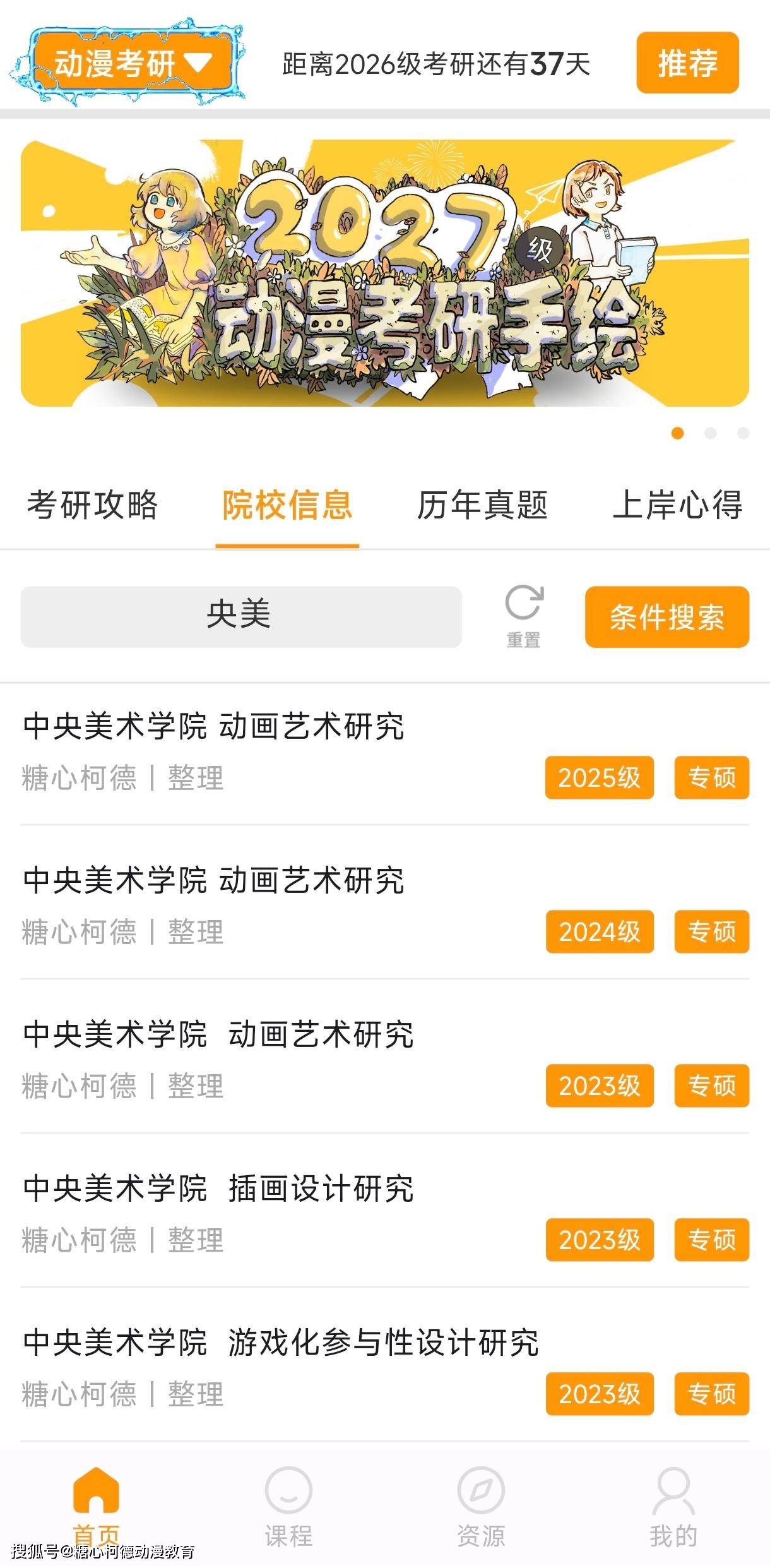Screen dimensions: 770x1568
Task: Open the 2023级 动画艺术研究 entry
Action: tap(218, 1034)
